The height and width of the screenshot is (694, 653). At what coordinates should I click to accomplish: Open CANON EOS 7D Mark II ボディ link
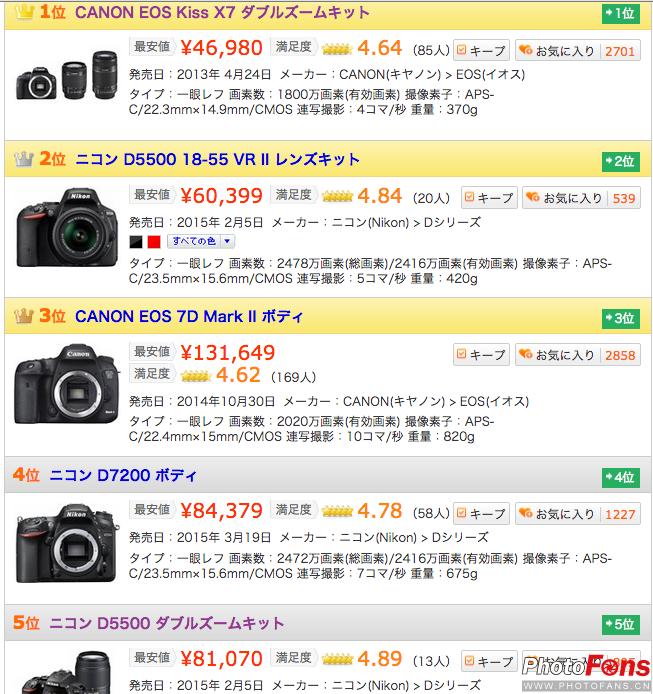(x=189, y=316)
